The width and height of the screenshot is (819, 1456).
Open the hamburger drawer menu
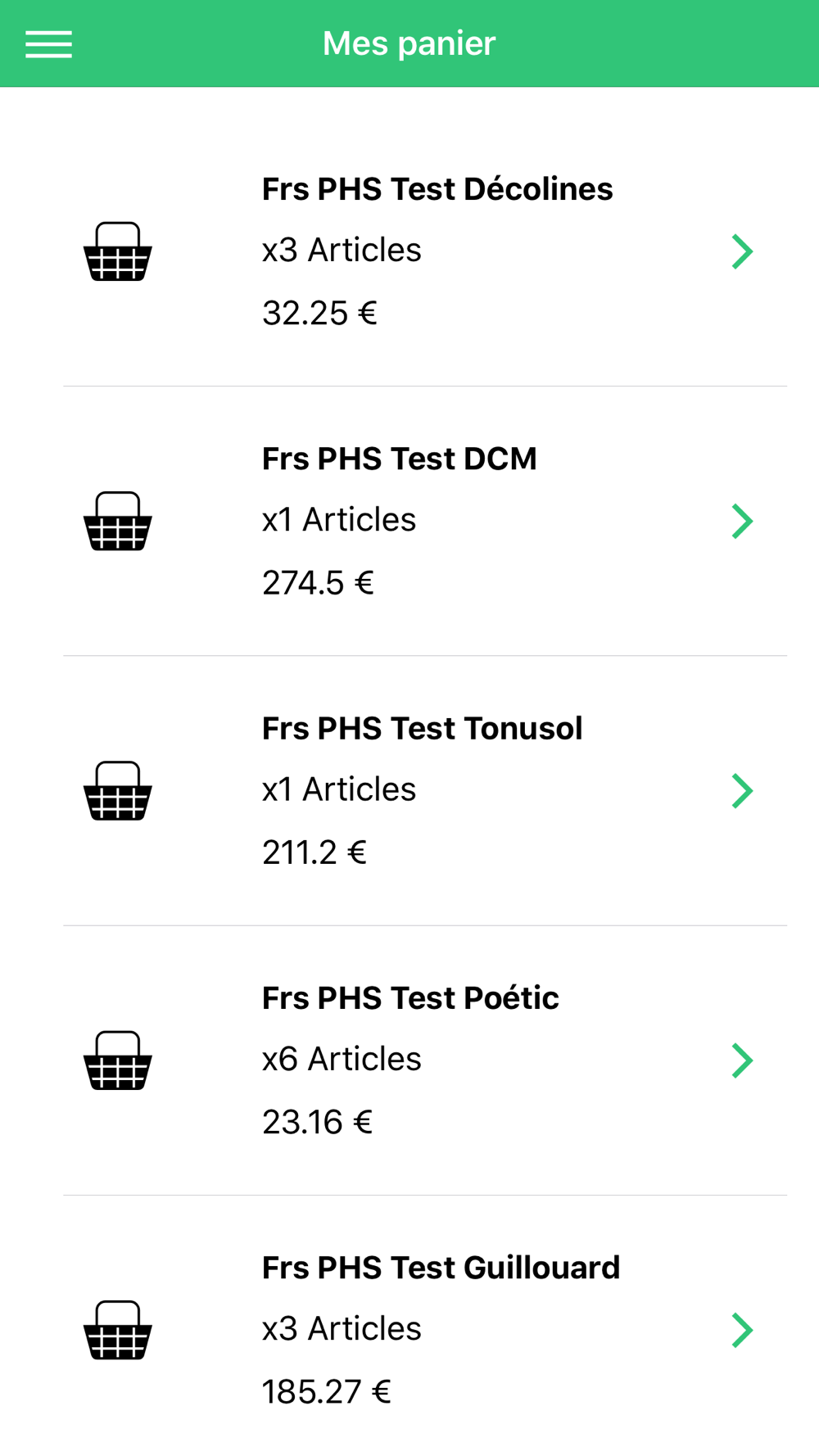click(x=48, y=44)
